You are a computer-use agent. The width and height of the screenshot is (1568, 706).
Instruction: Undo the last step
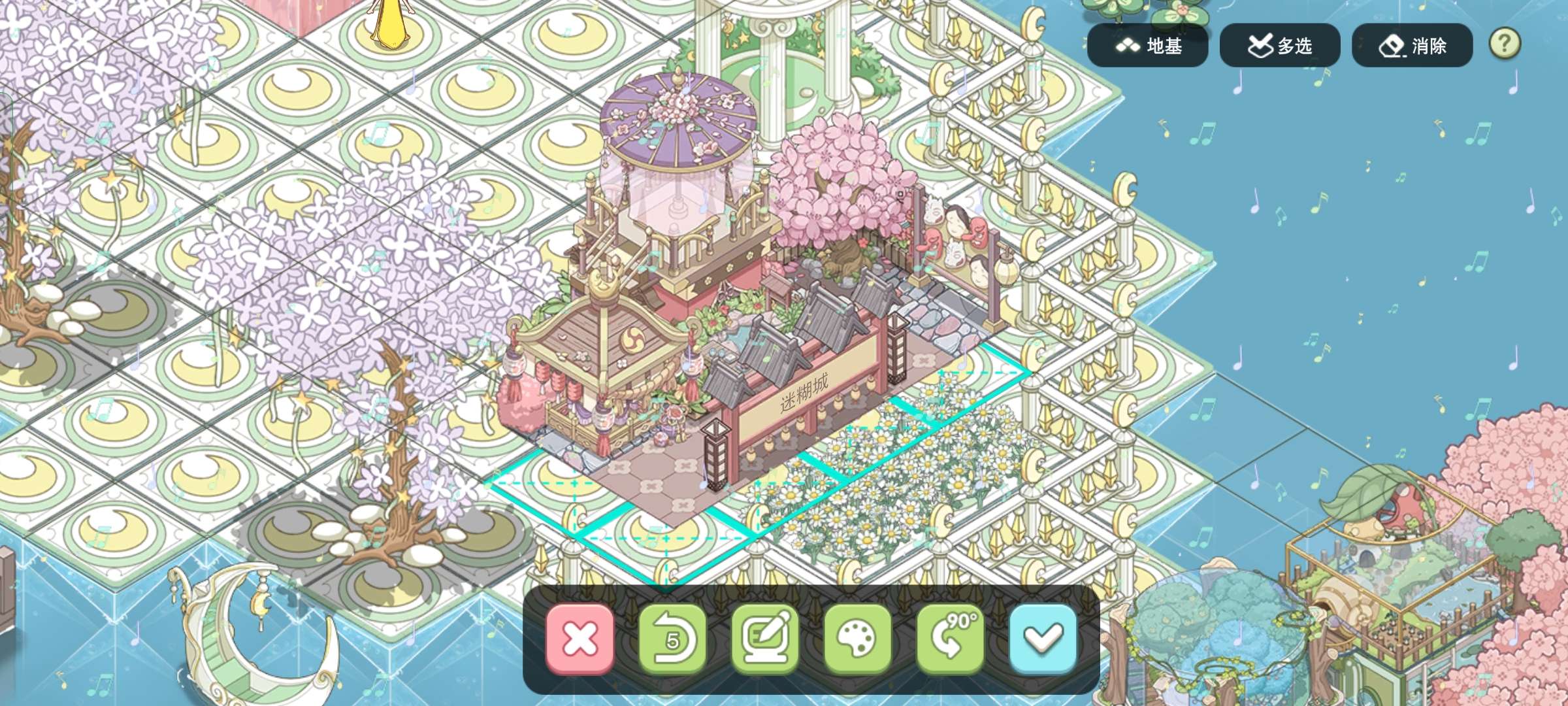click(672, 639)
